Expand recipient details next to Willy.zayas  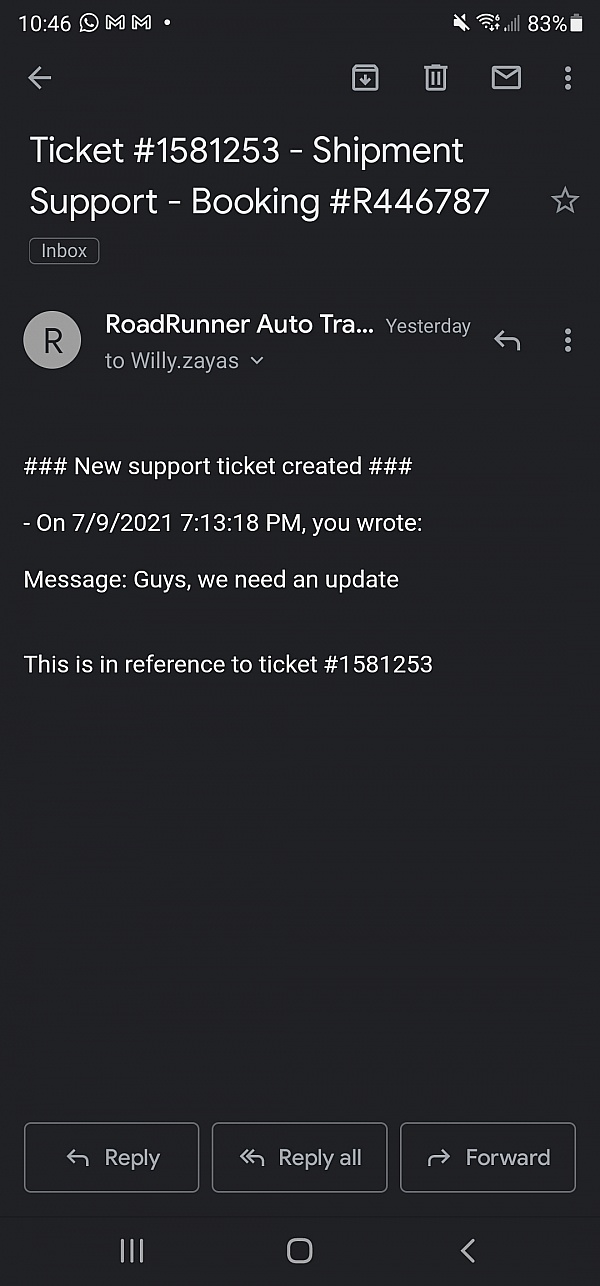256,361
